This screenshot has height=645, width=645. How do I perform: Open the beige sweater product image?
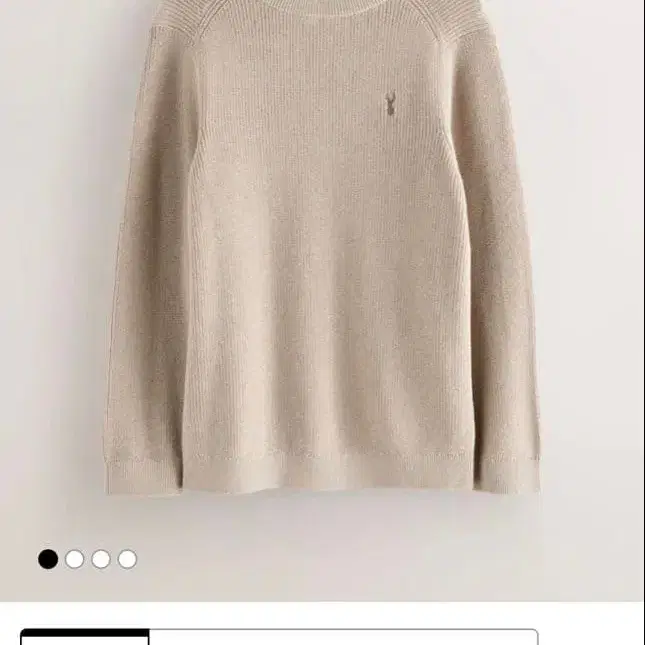tap(322, 260)
